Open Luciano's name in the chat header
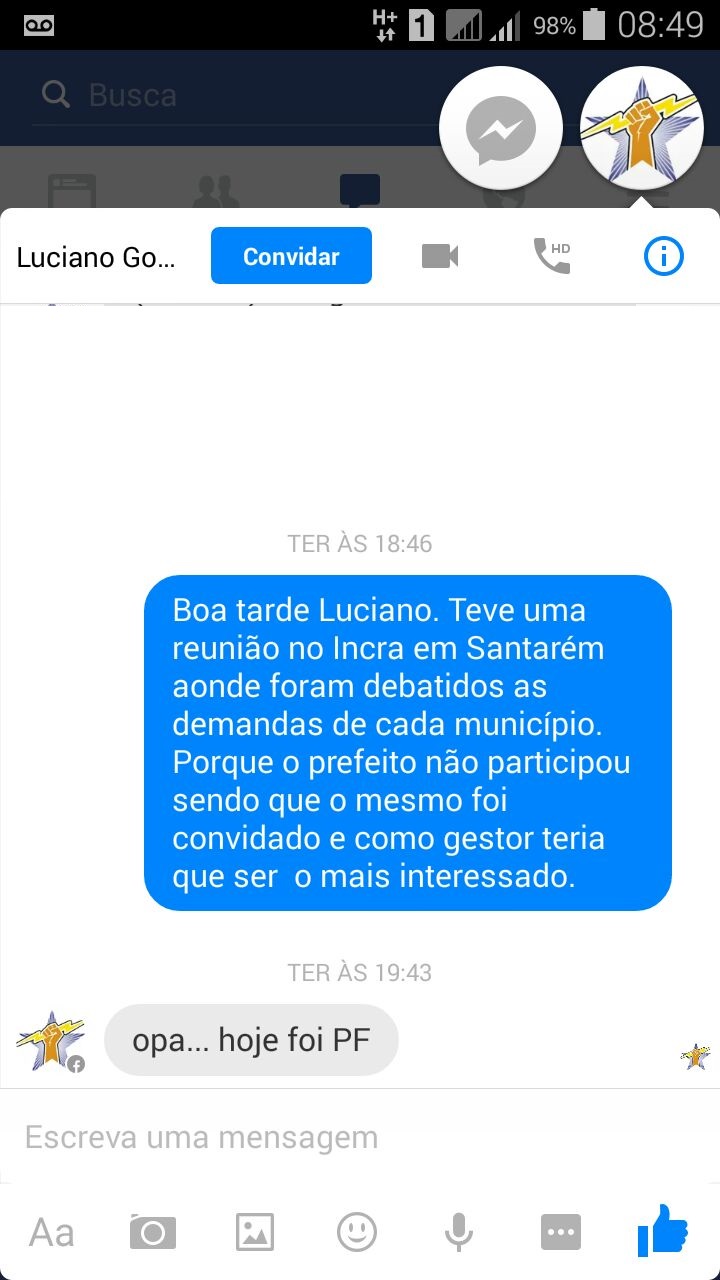Image resolution: width=720 pixels, height=1280 pixels. tap(96, 257)
